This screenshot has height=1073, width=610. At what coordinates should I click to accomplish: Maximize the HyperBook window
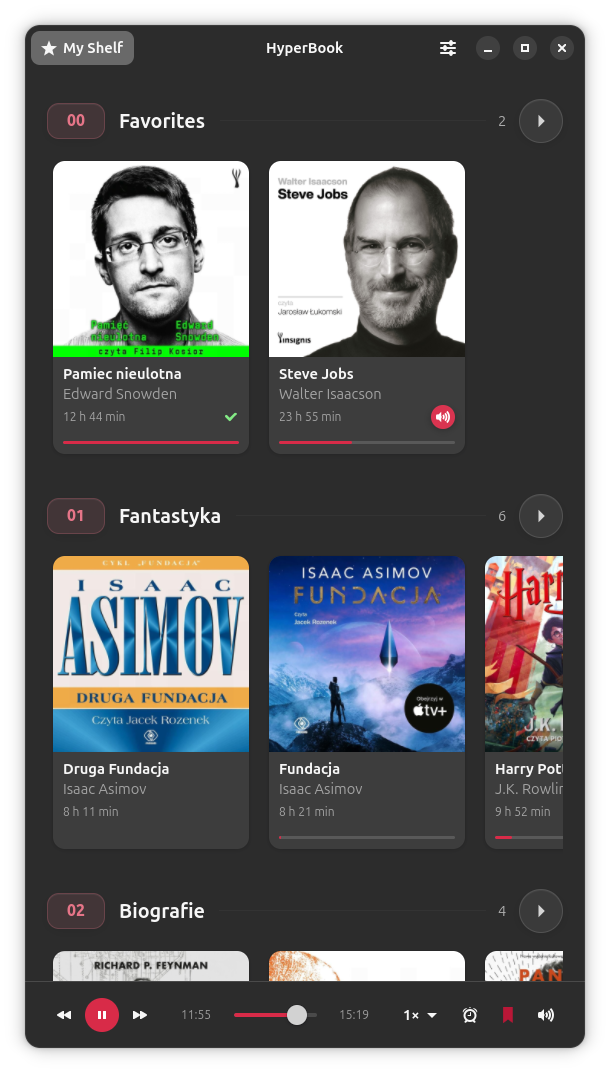525,48
